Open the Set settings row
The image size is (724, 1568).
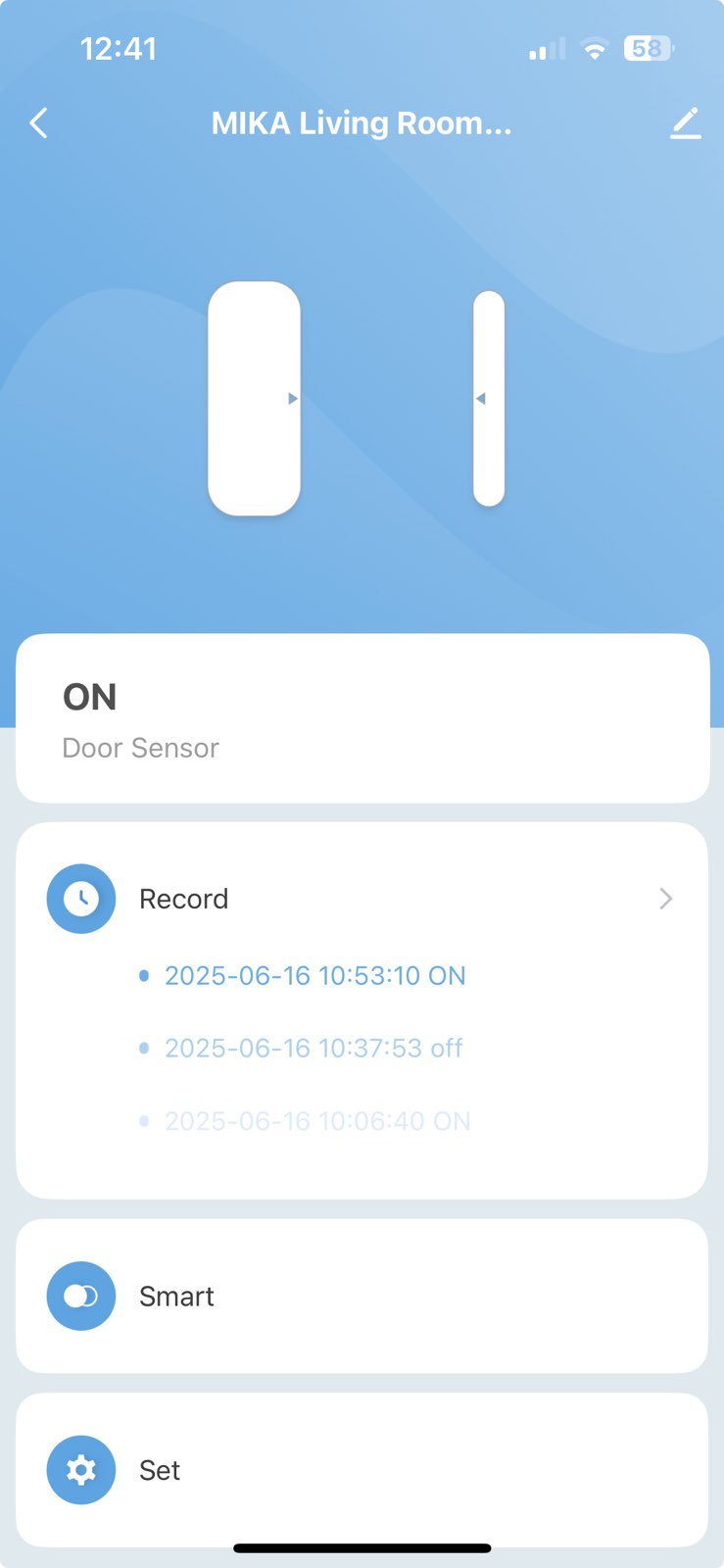point(362,1470)
